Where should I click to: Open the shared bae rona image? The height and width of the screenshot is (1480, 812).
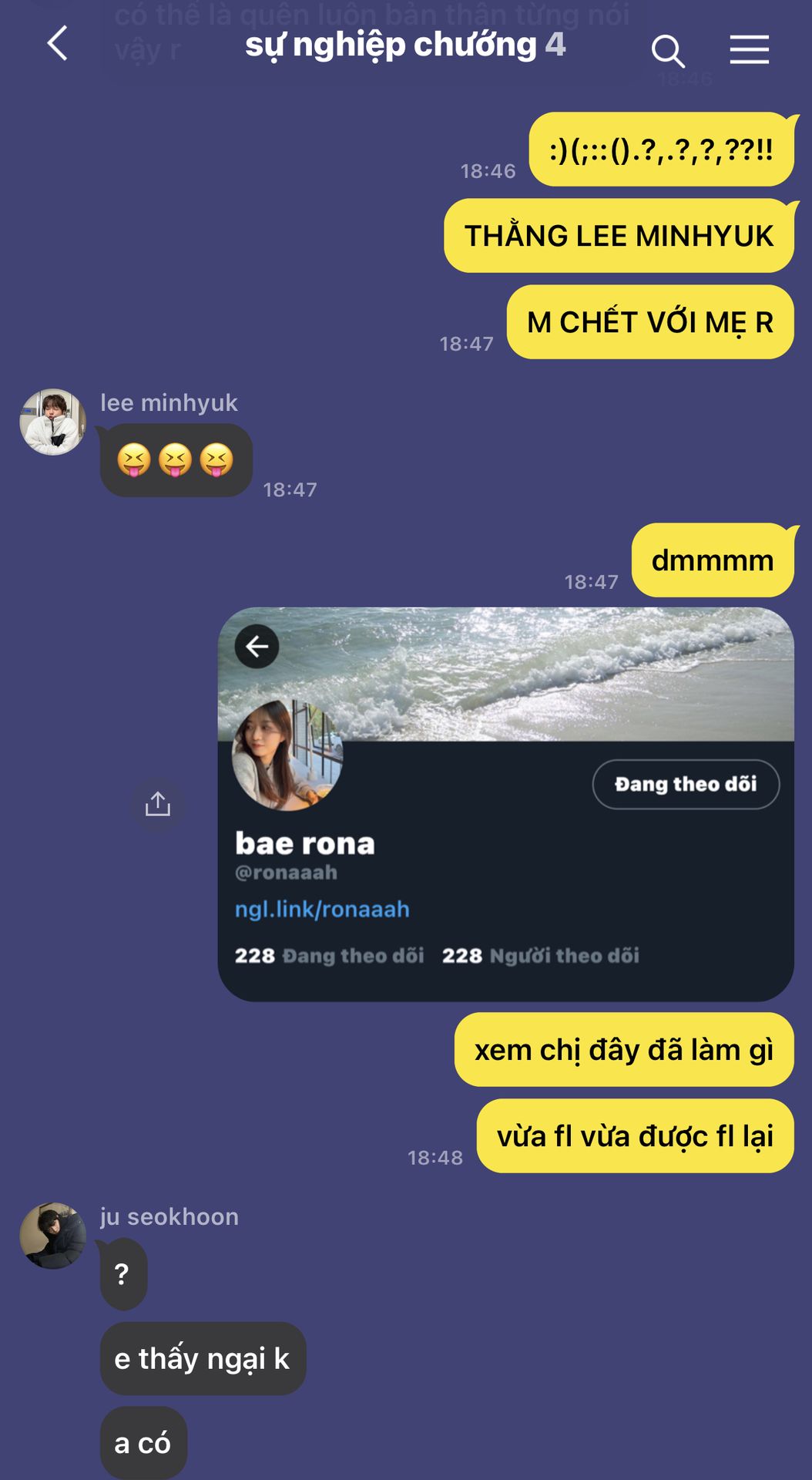pos(505,804)
